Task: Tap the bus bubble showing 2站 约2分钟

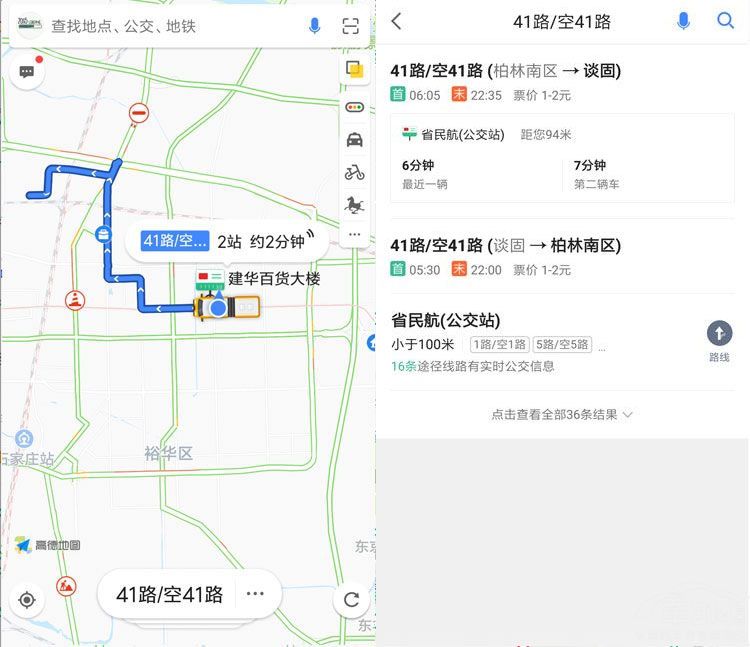Action: point(222,241)
